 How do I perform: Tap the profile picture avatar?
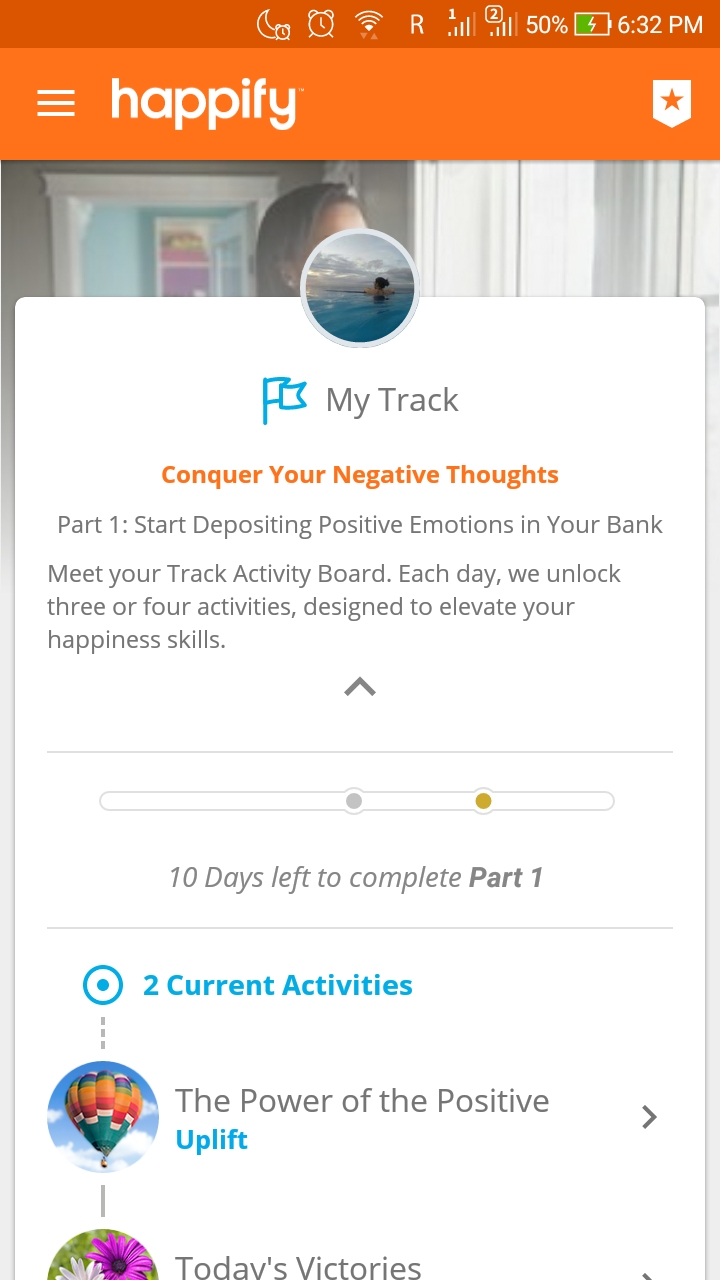coord(360,288)
